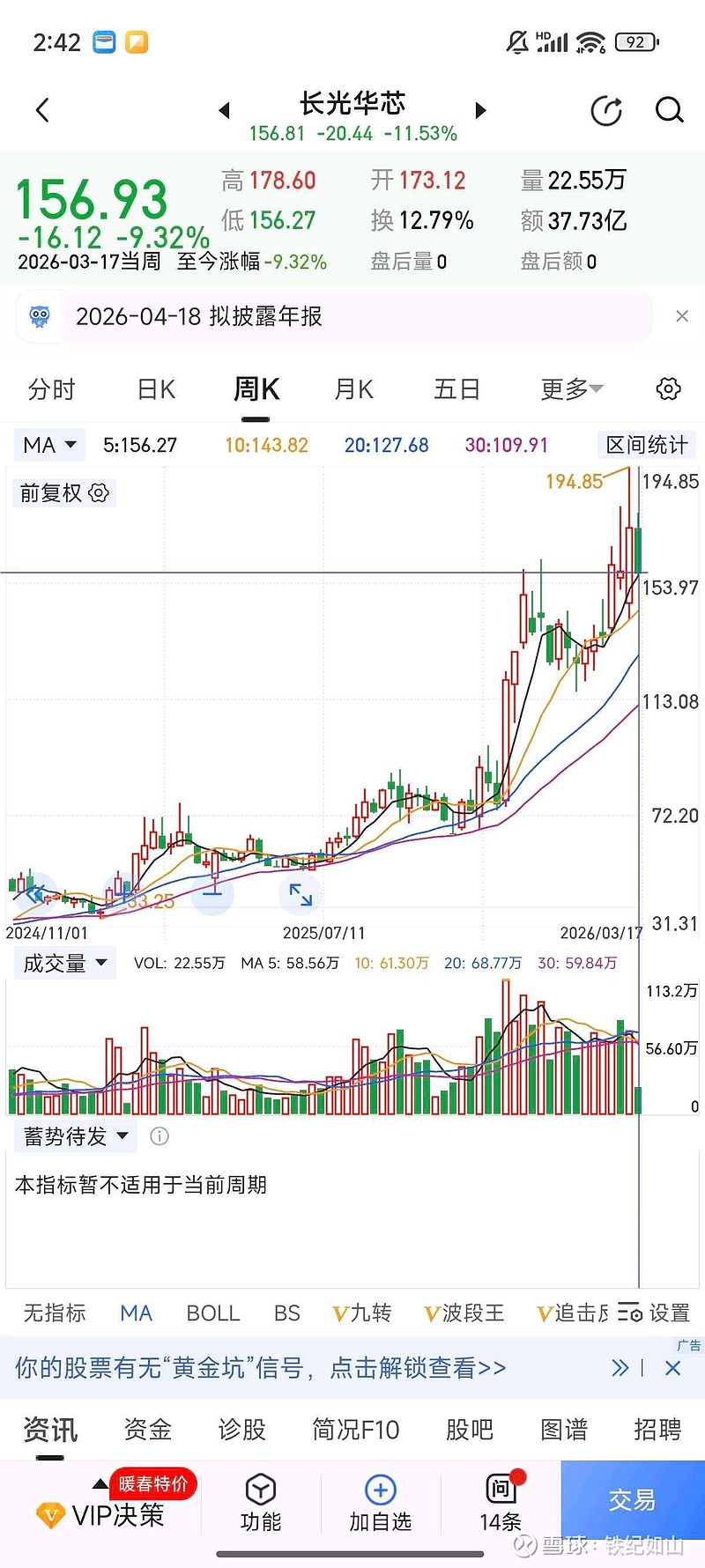Tap the info icon beside 蓄势待发
This screenshot has height=1568, width=705.
tap(160, 1136)
